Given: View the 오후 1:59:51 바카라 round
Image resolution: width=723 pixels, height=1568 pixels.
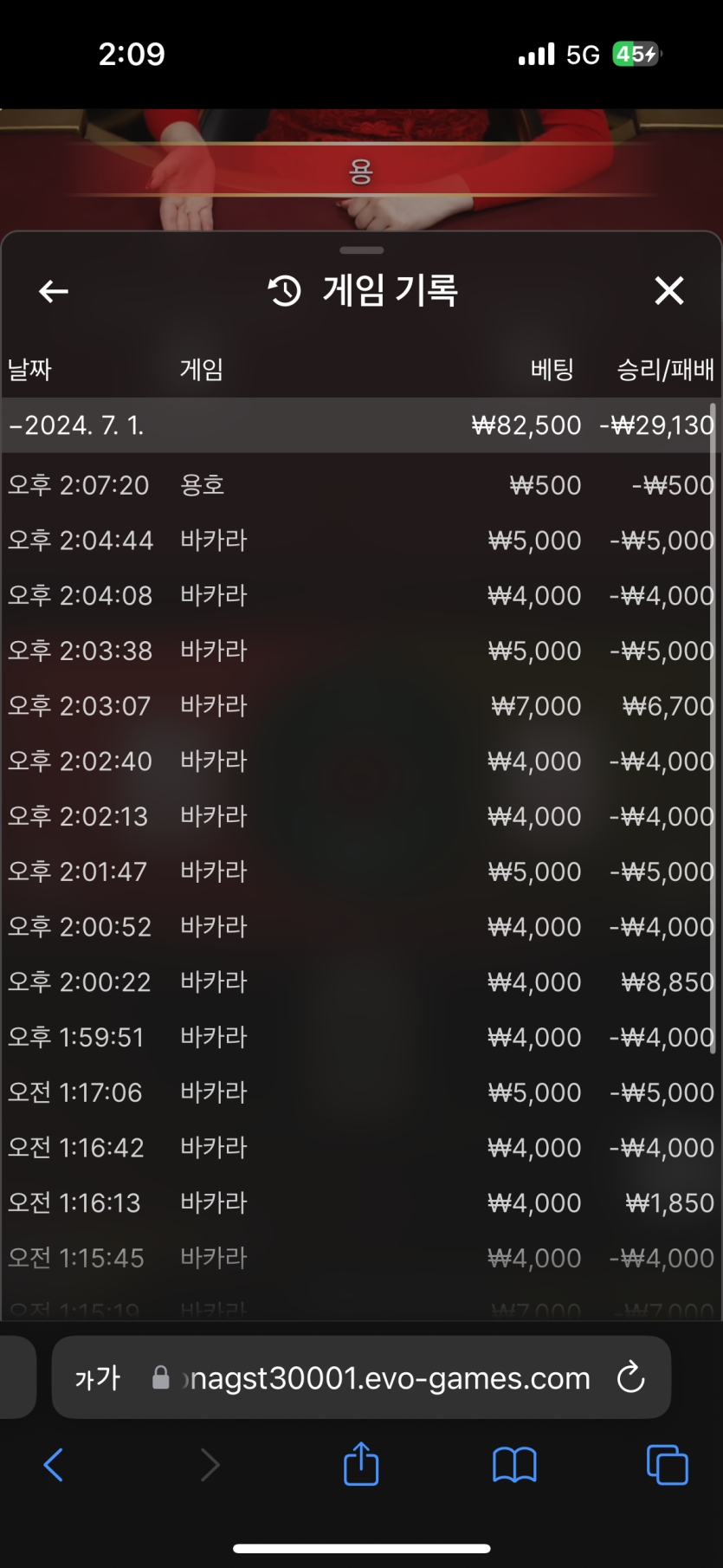Looking at the screenshot, I should click(x=360, y=1038).
